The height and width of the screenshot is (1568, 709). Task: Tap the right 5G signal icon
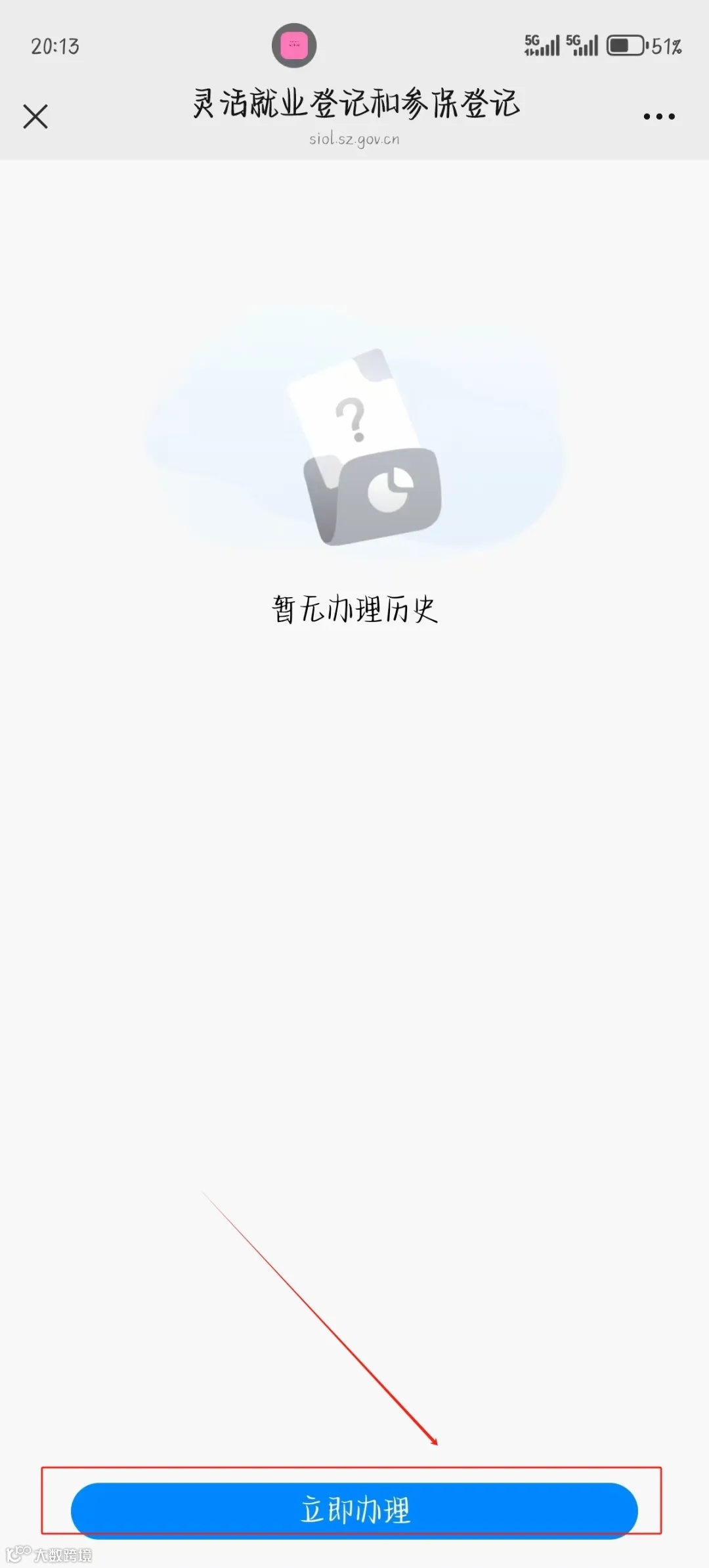tap(583, 45)
